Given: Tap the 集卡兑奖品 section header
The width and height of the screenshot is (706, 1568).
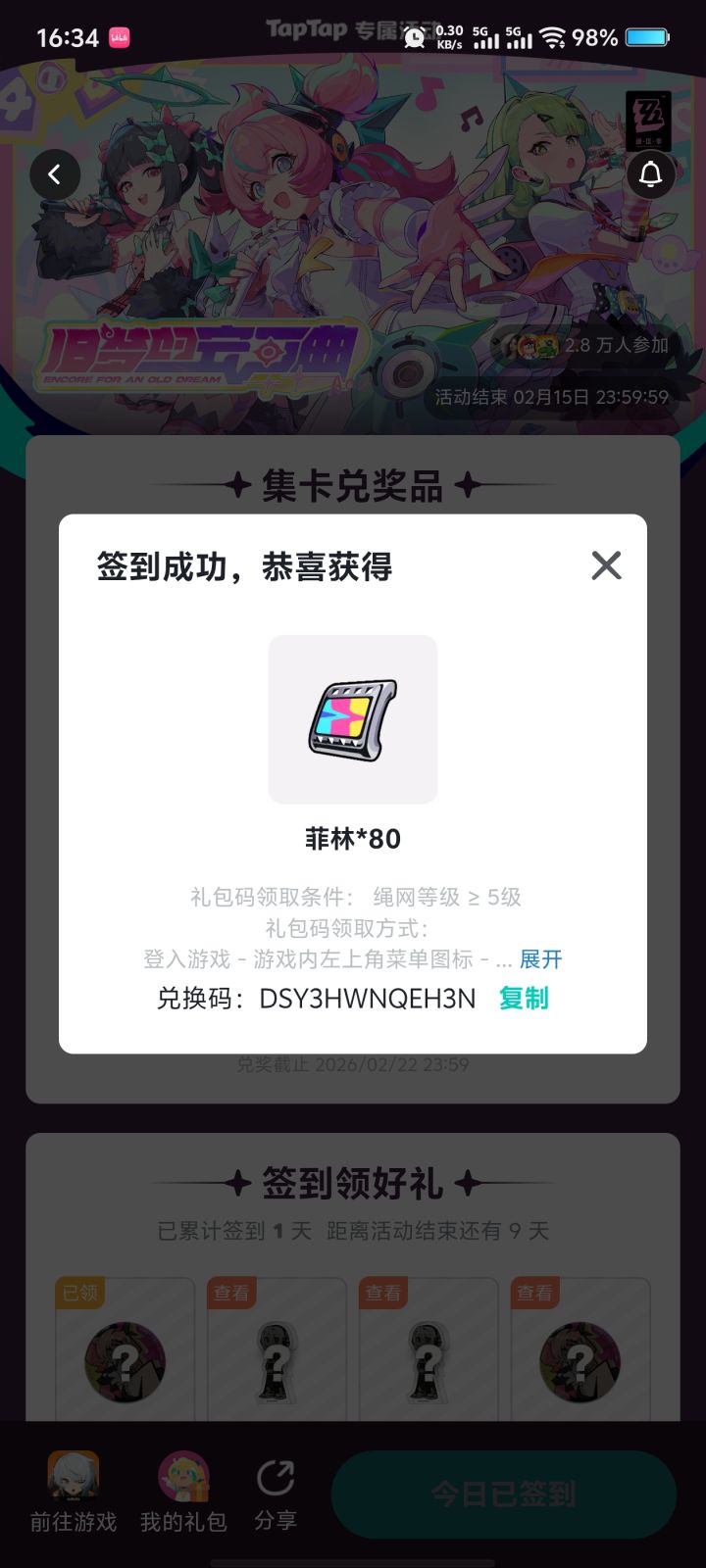Looking at the screenshot, I should point(353,485).
